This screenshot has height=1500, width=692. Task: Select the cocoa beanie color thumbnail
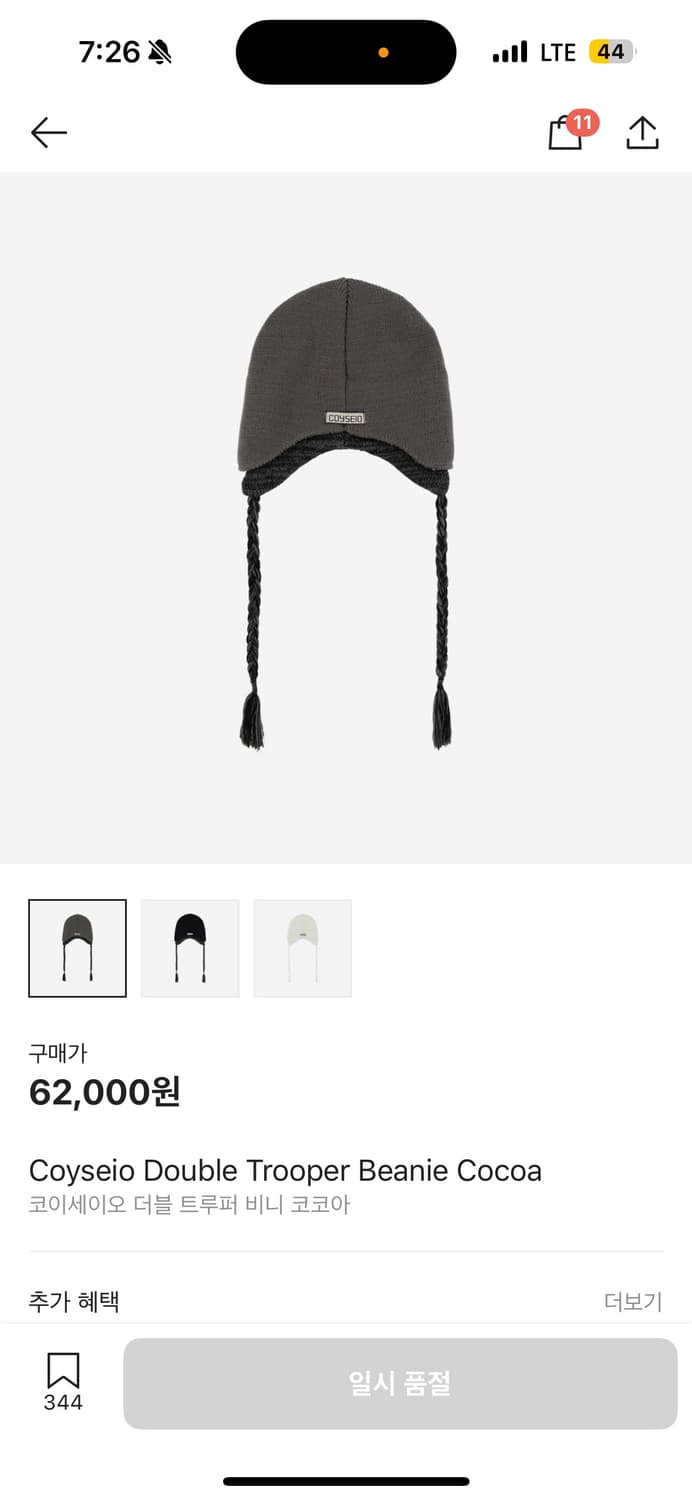[78, 948]
